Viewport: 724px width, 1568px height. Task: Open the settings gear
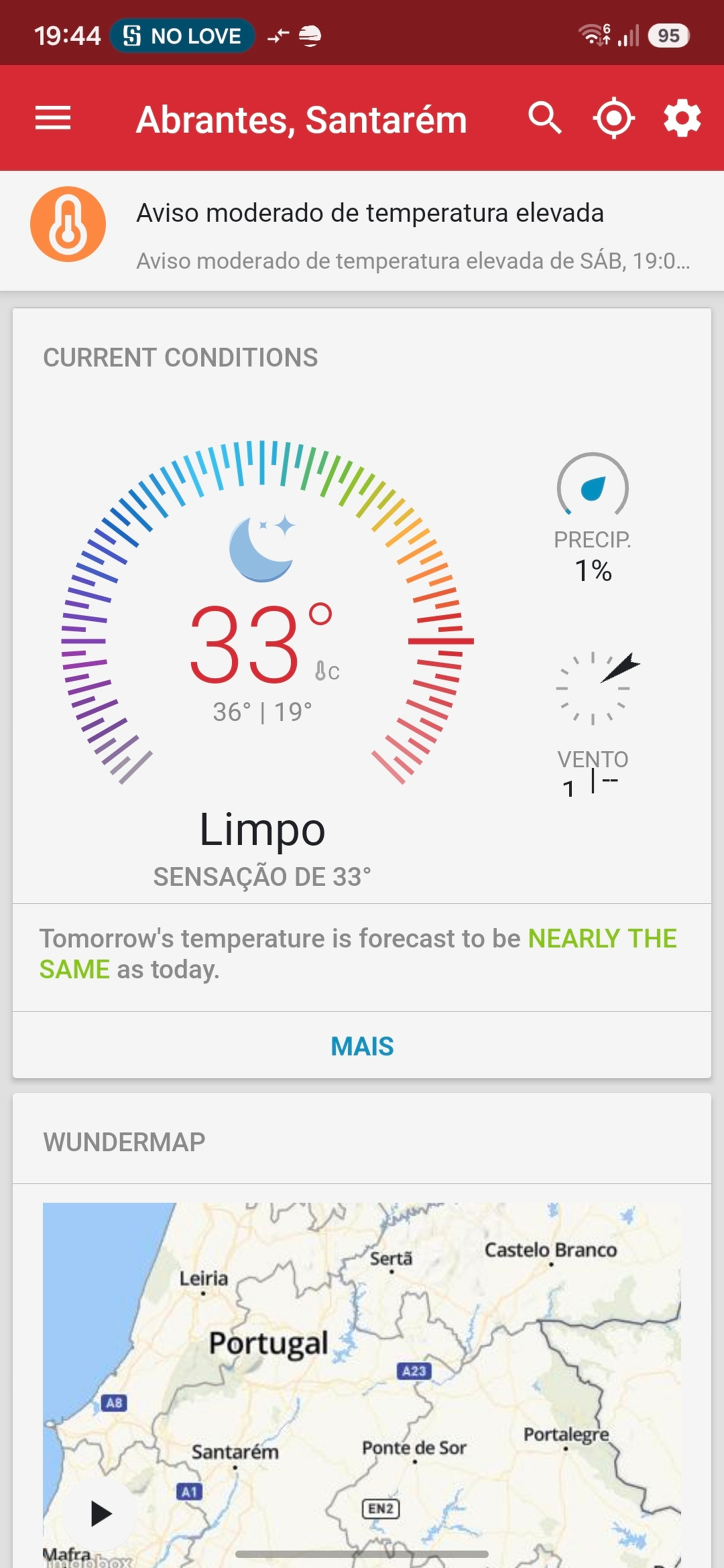pyautogui.click(x=682, y=119)
